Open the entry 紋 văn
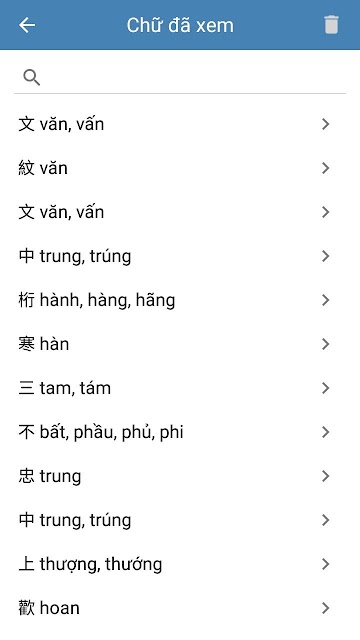 180,168
